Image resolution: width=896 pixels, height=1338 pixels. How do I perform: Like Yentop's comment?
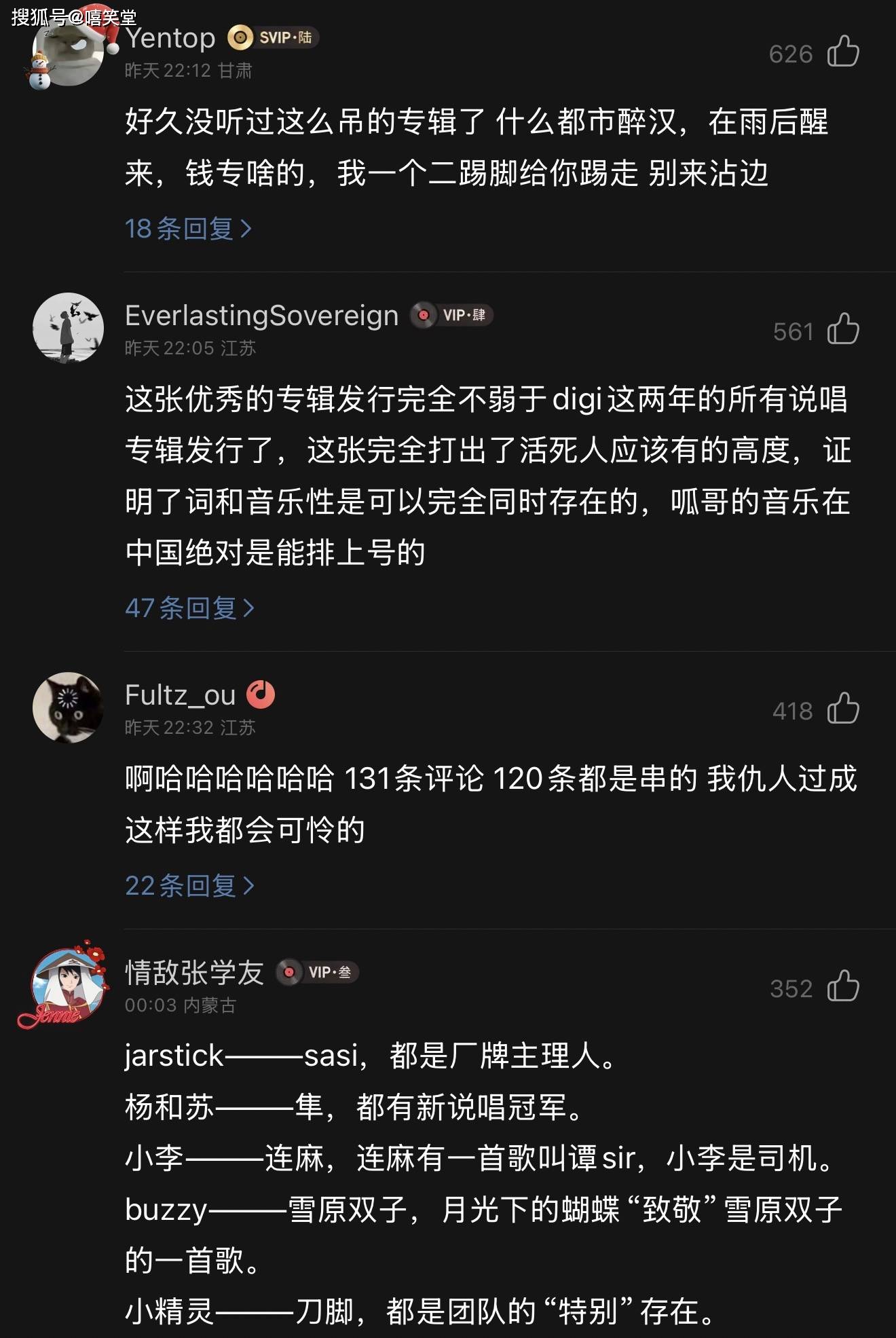[x=843, y=52]
